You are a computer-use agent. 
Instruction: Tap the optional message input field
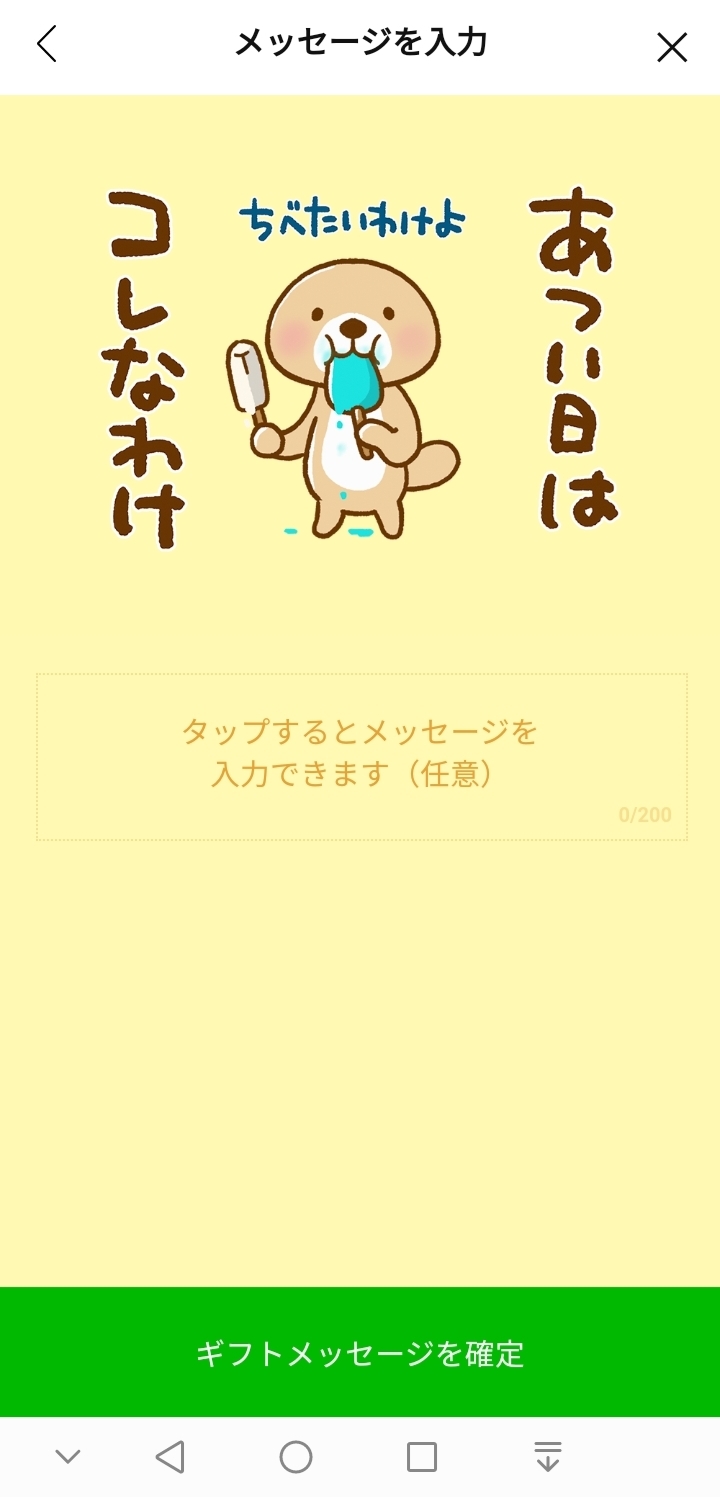click(x=361, y=757)
